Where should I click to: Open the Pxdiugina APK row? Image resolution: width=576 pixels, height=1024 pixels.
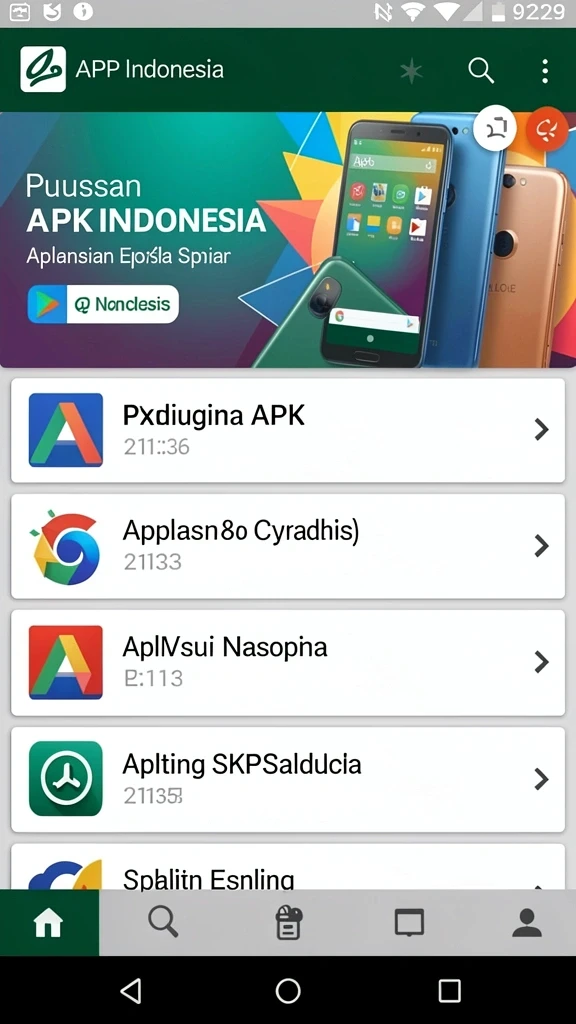click(288, 430)
